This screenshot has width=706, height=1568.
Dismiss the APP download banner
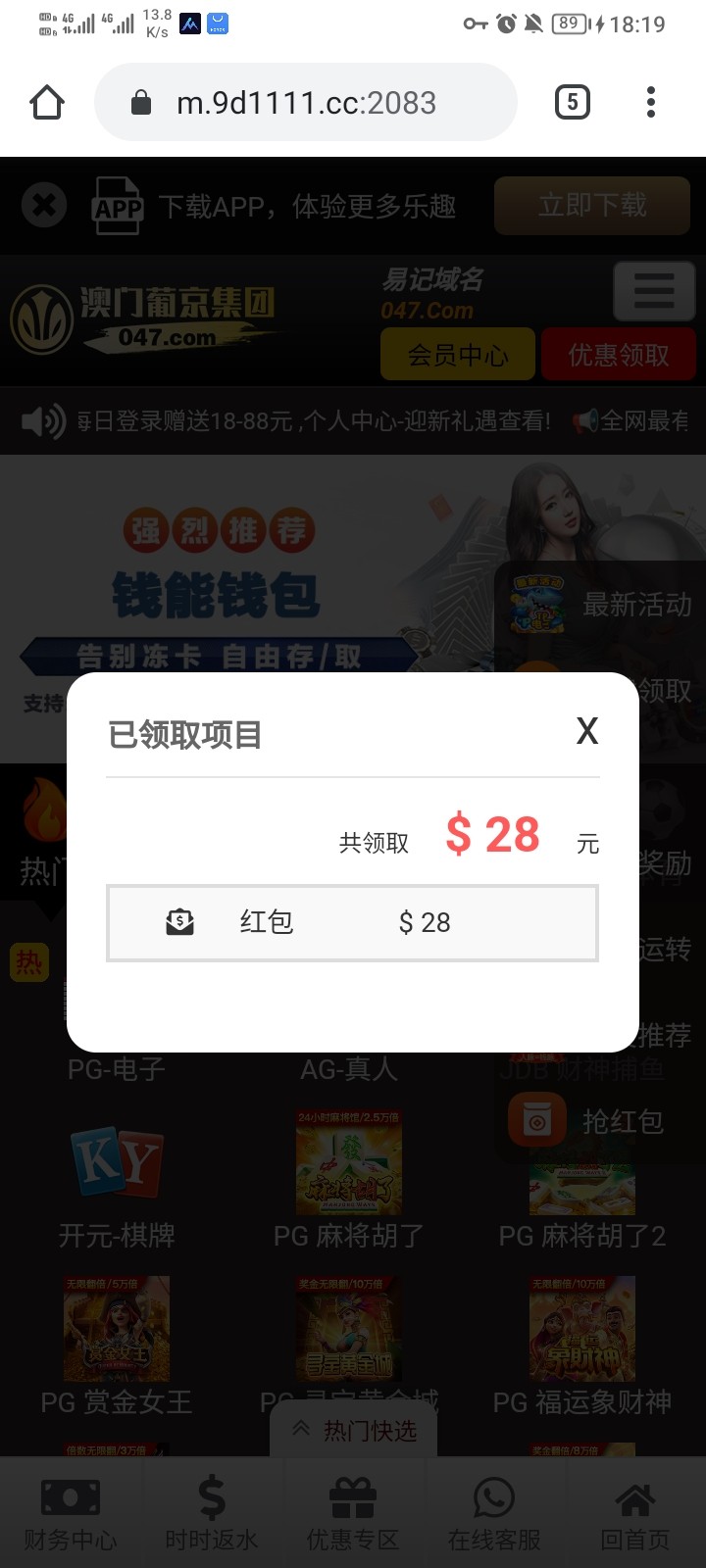[x=44, y=206]
